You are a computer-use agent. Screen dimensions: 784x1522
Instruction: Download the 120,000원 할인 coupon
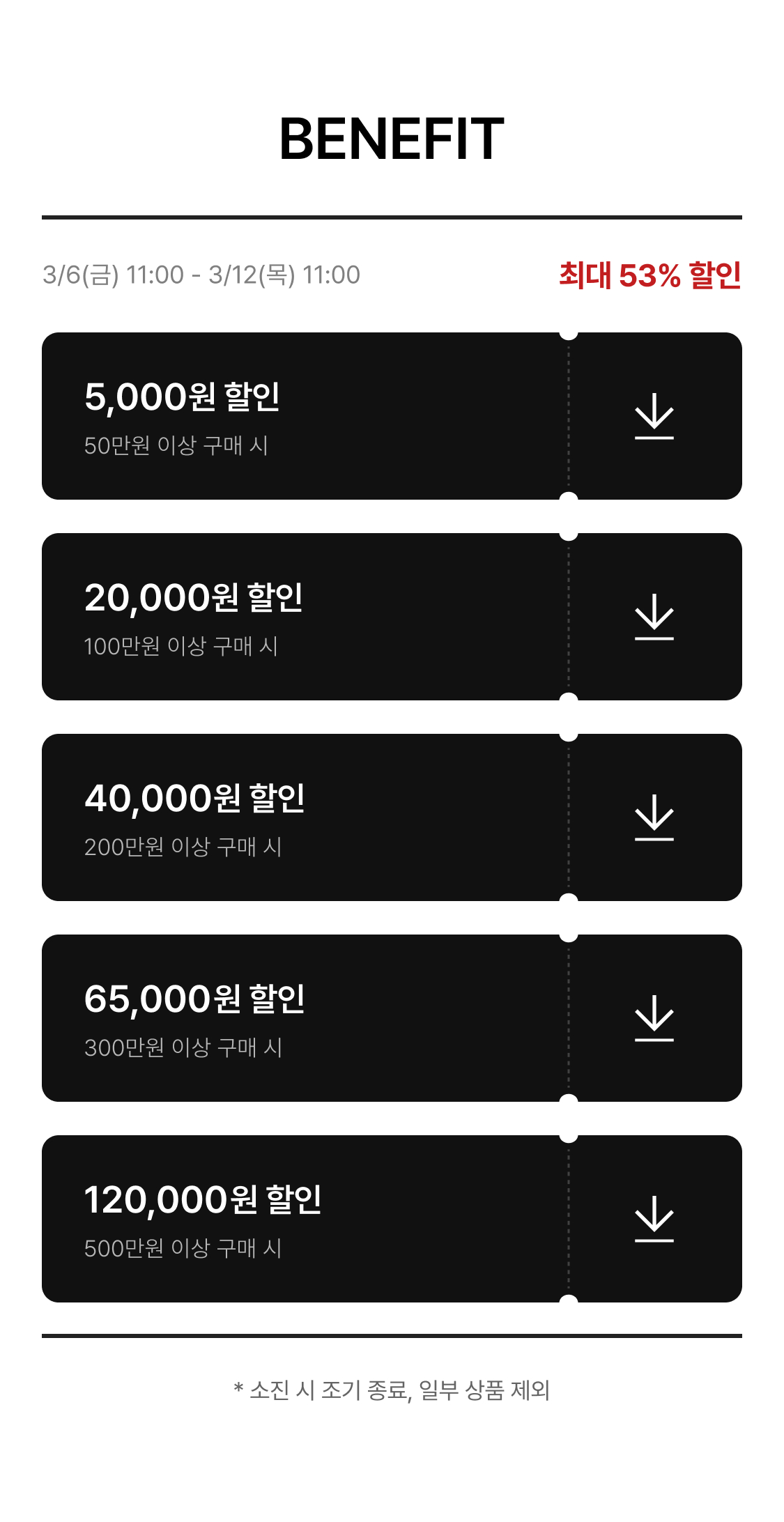[654, 1219]
